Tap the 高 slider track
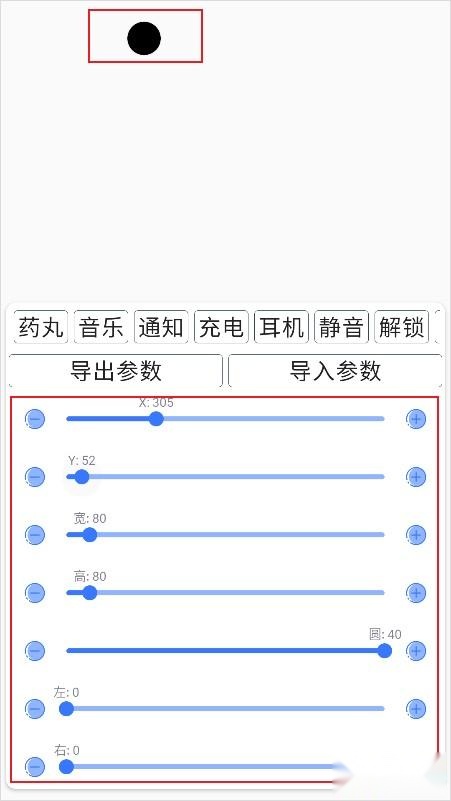This screenshot has height=801, width=451. tap(225, 593)
